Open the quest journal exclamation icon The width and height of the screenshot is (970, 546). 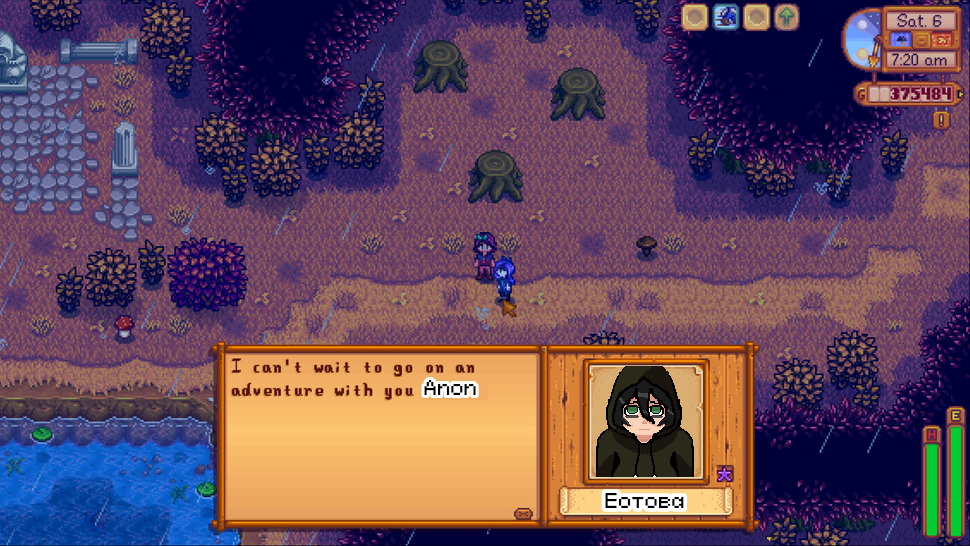pyautogui.click(x=941, y=120)
